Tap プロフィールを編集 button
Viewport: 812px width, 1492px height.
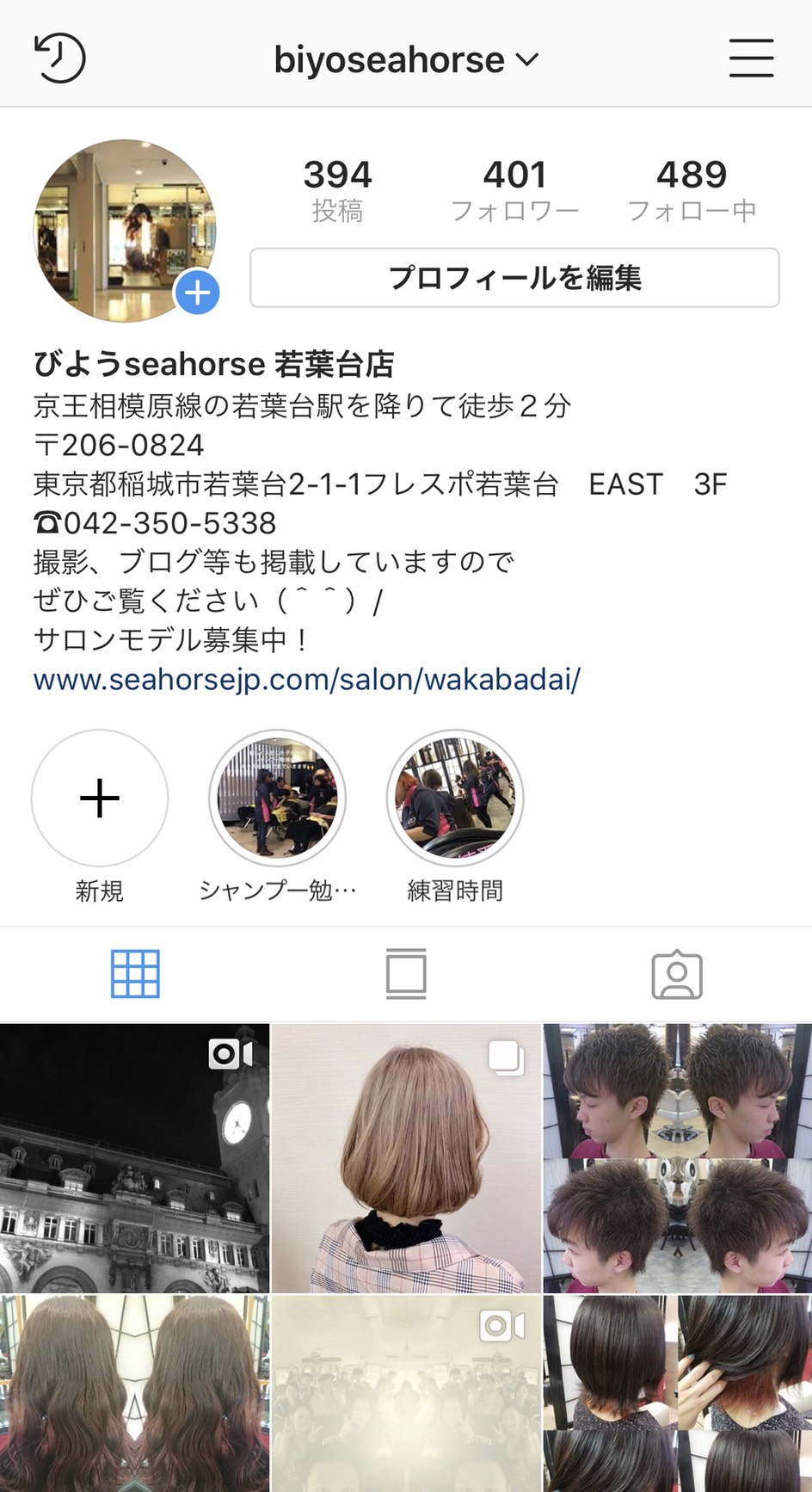514,278
